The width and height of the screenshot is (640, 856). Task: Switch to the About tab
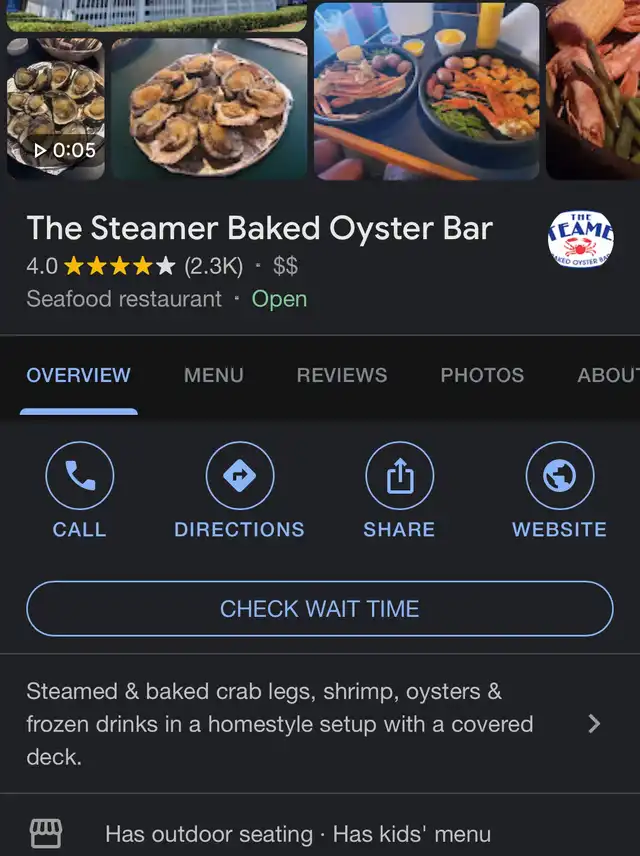607,376
